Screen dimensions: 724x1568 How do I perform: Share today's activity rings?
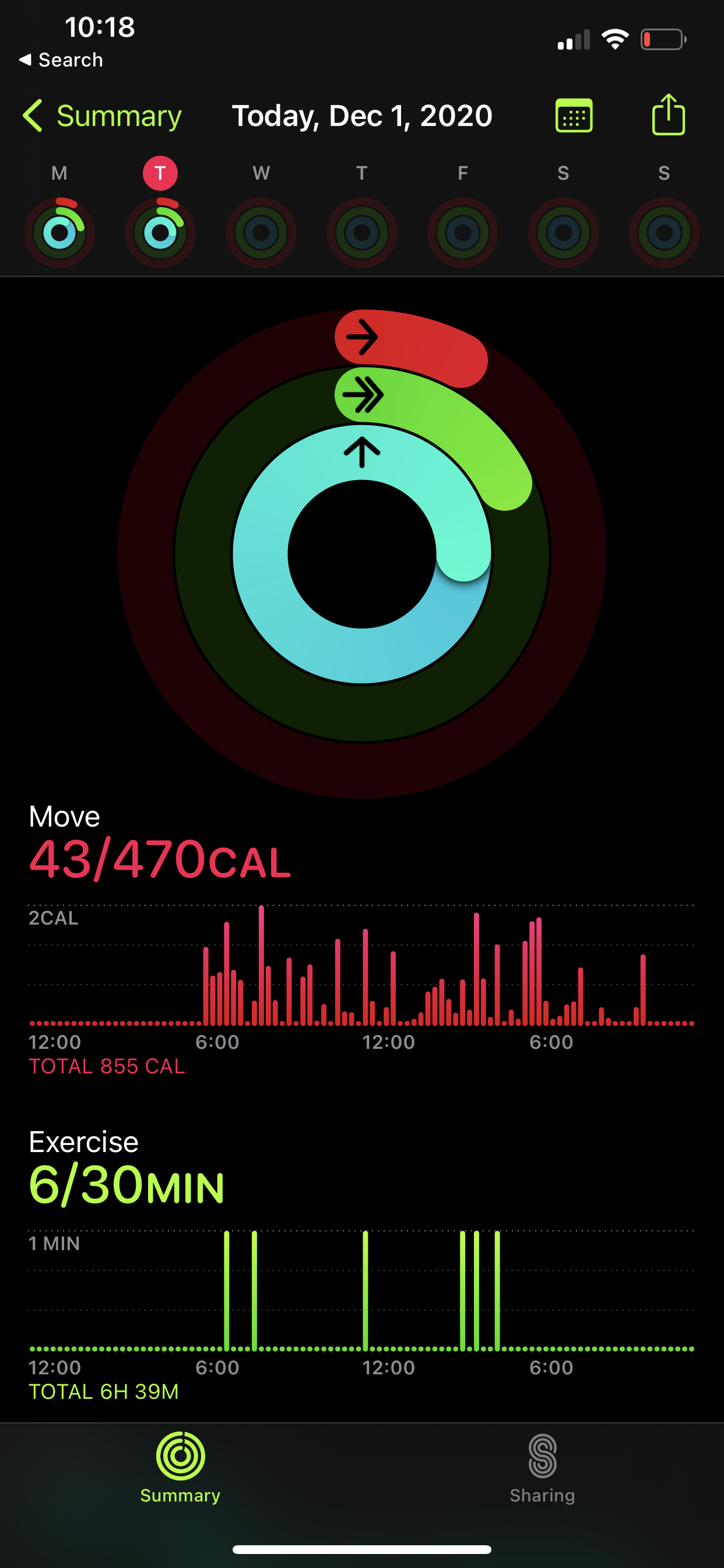pos(668,114)
